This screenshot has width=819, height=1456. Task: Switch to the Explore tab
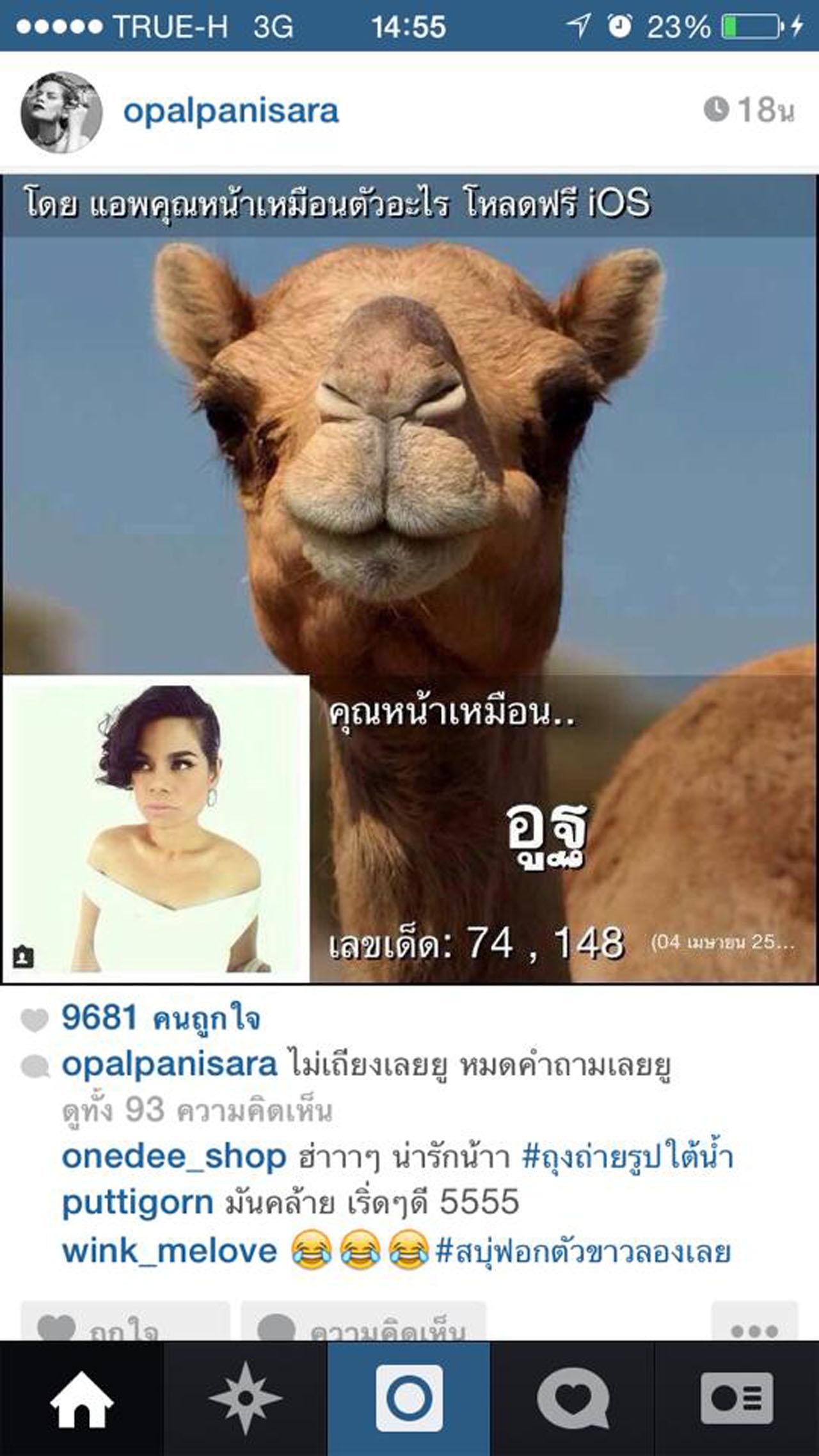click(x=245, y=1398)
